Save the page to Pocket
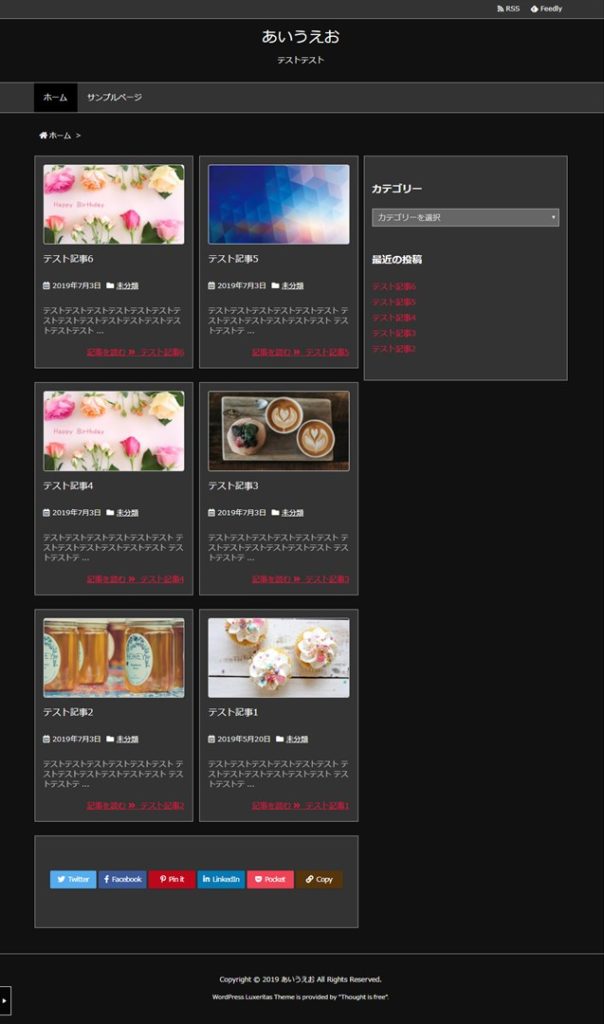The height and width of the screenshot is (1024, 604). 270,879
